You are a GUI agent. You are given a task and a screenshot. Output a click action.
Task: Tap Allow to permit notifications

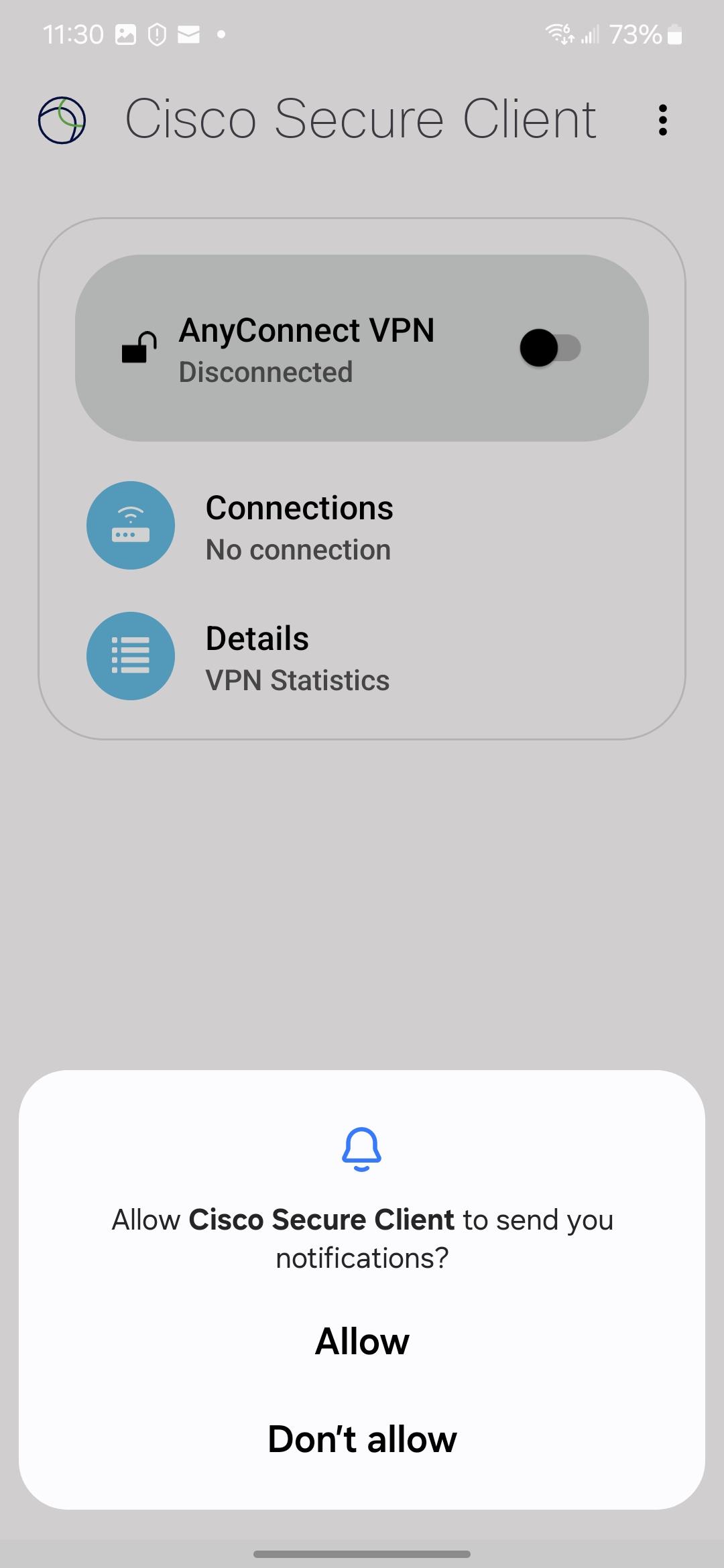click(362, 1342)
